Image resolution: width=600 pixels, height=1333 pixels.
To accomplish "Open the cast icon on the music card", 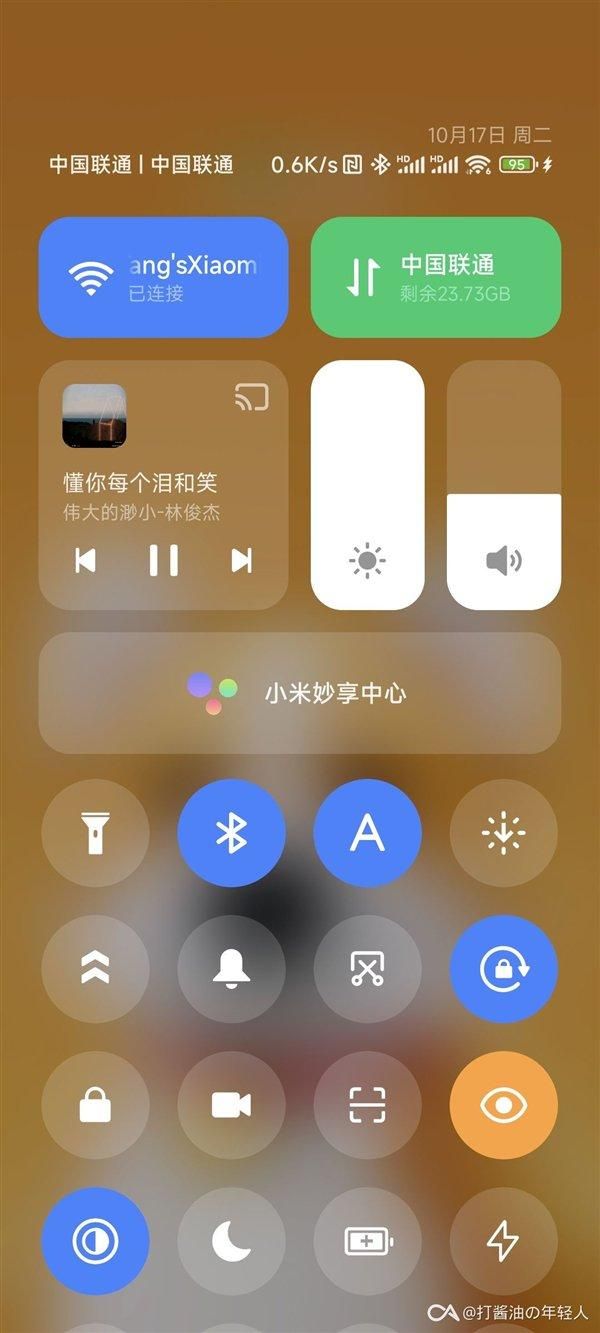I will (252, 398).
